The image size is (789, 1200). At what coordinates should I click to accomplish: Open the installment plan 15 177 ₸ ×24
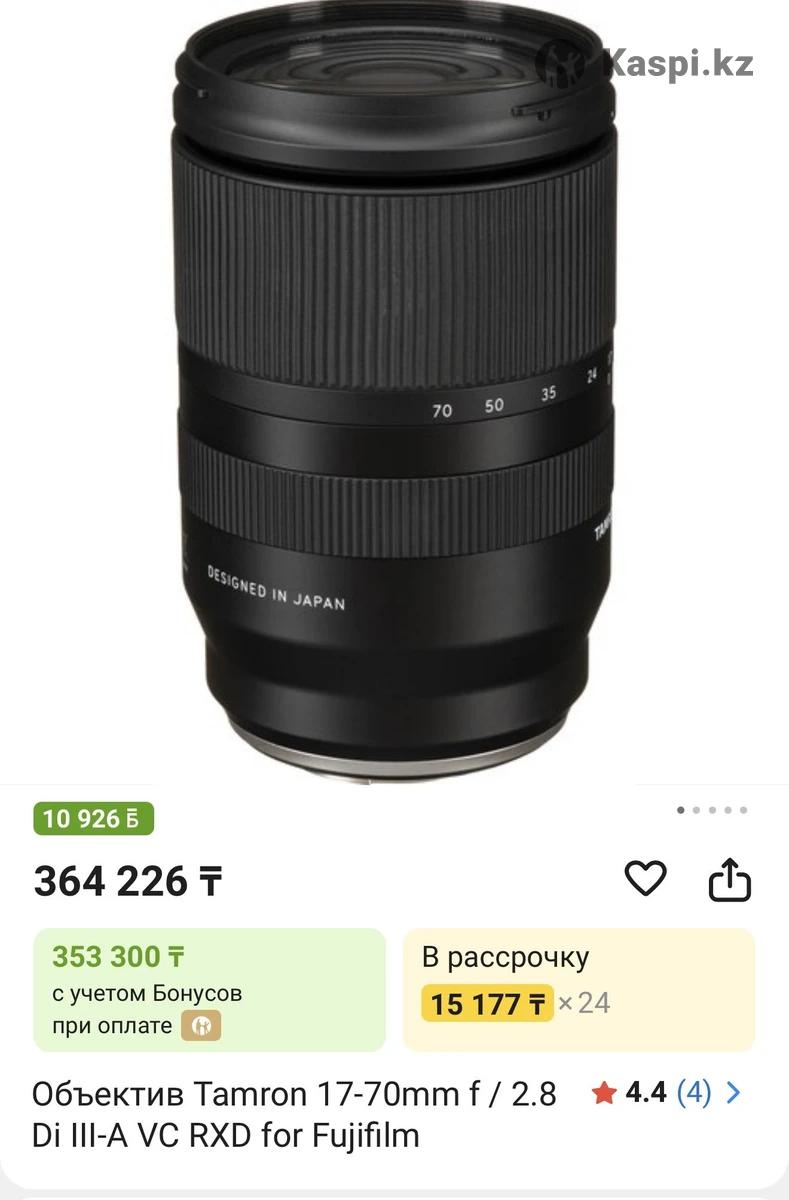point(578,989)
